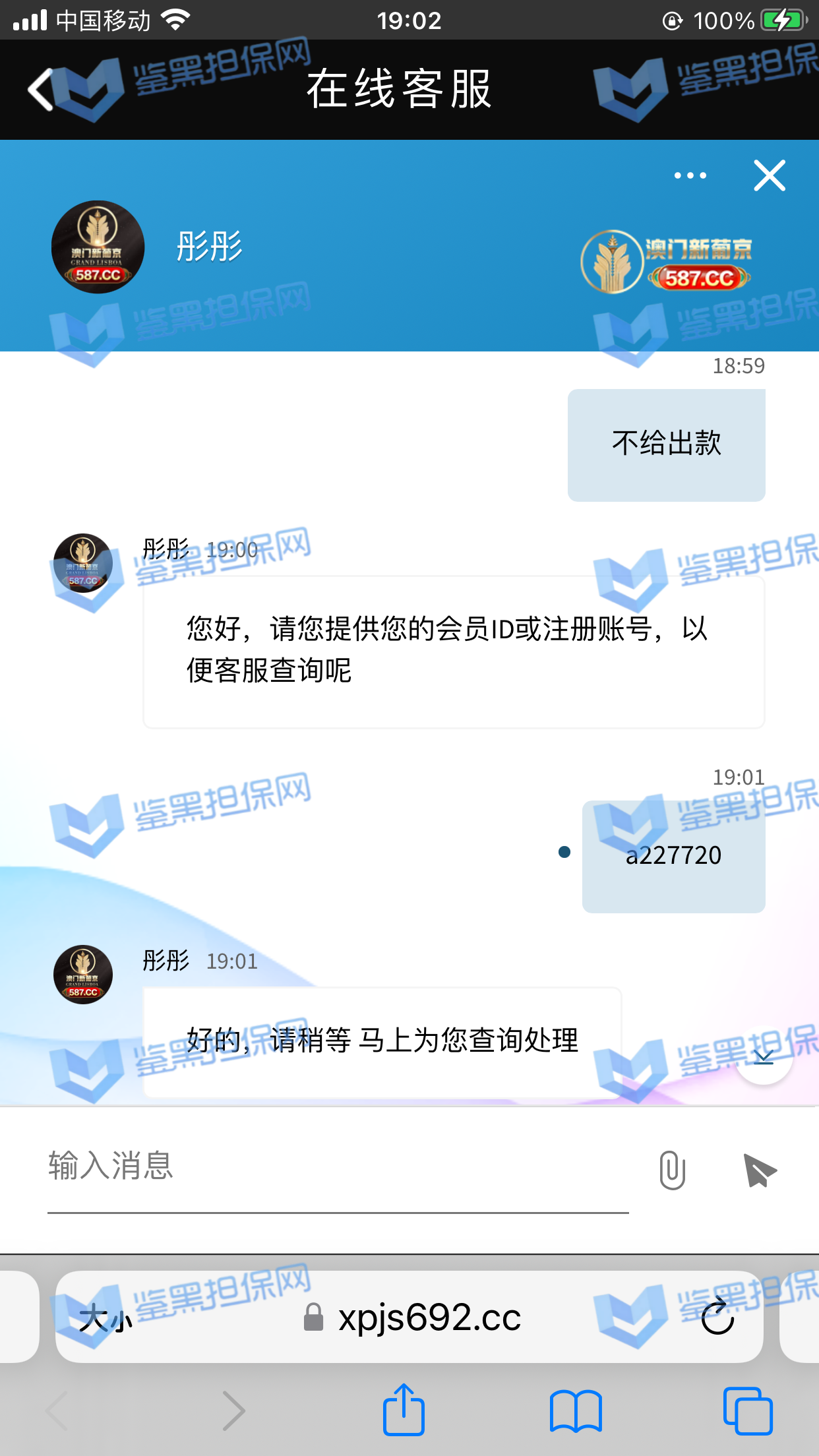Close the customer service chat window
Image resolution: width=819 pixels, height=1456 pixels.
[x=769, y=175]
